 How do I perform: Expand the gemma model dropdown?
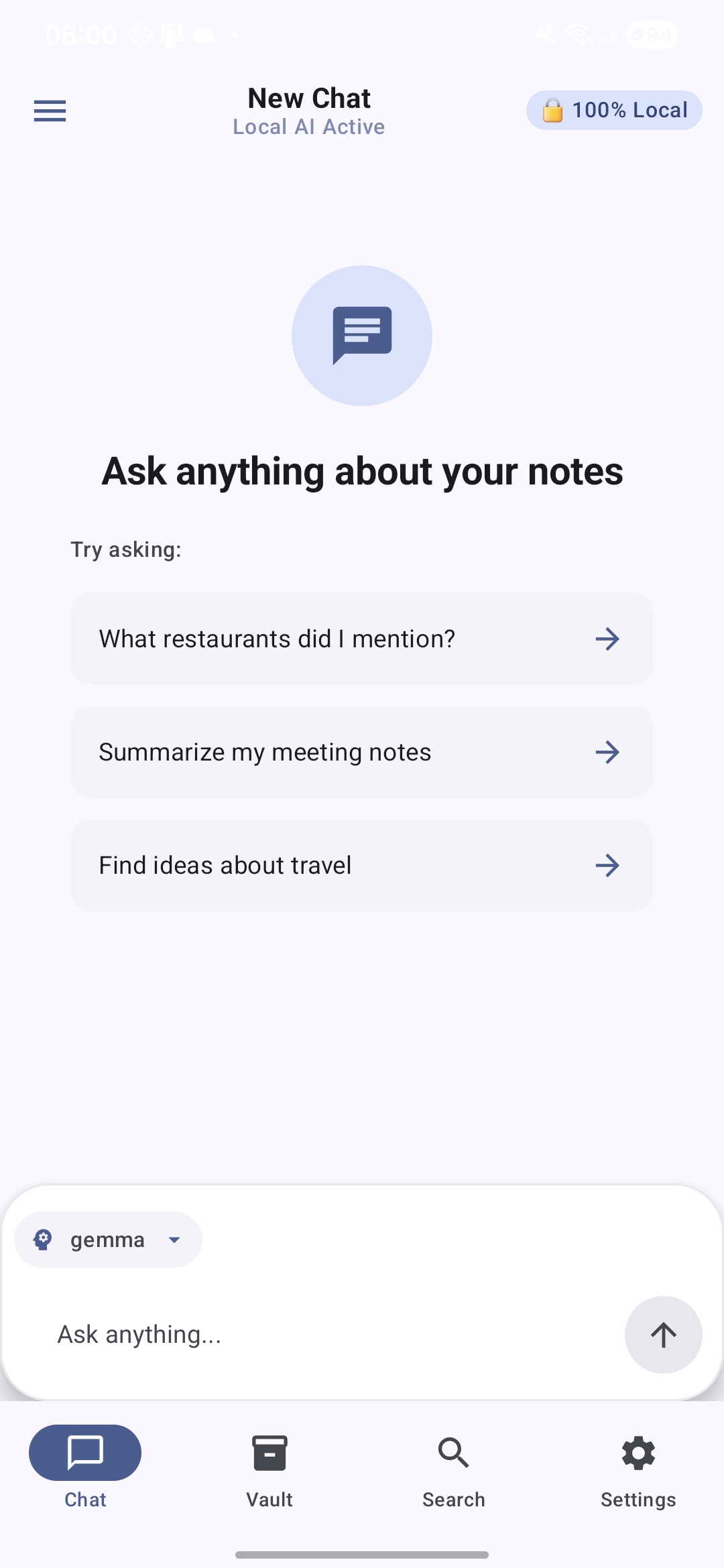tap(109, 1240)
